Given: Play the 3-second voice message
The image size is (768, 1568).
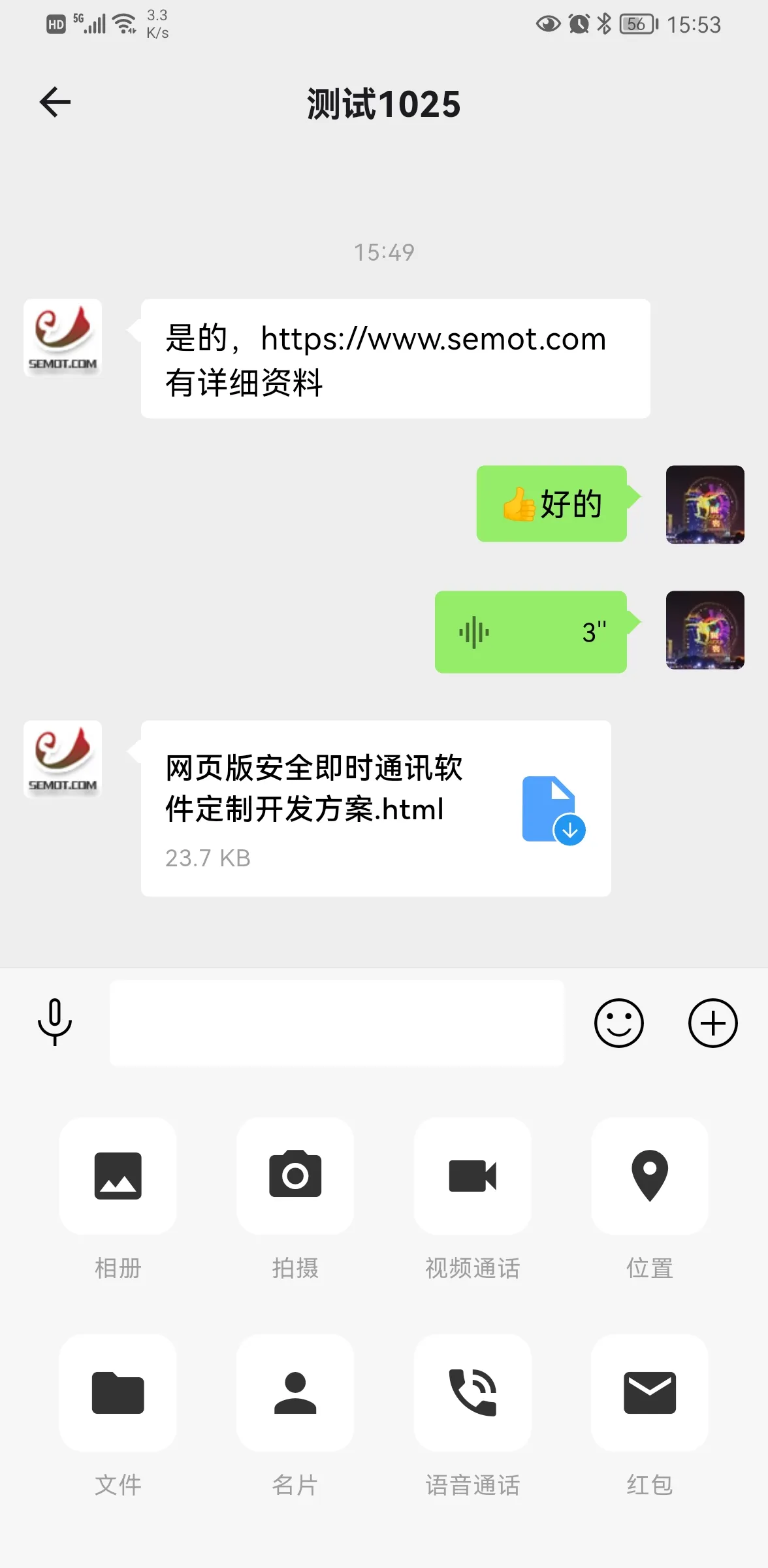Looking at the screenshot, I should pos(530,632).
